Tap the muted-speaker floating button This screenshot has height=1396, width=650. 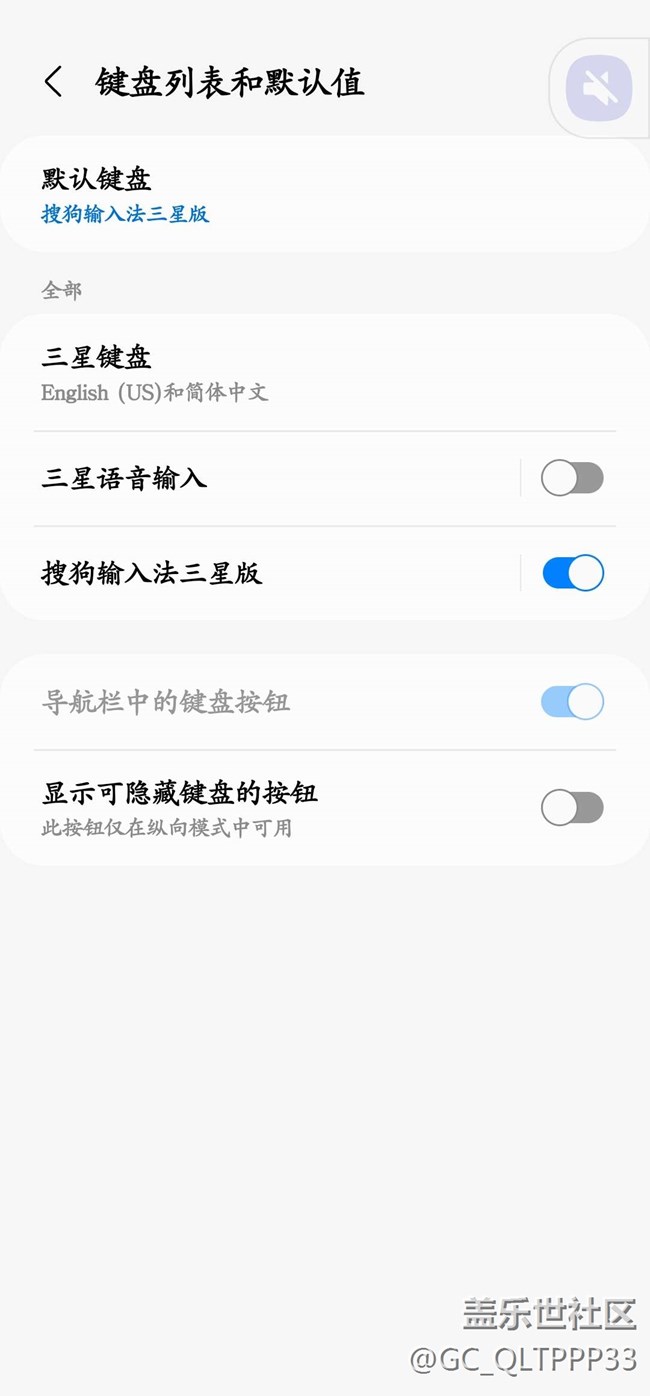coord(599,89)
